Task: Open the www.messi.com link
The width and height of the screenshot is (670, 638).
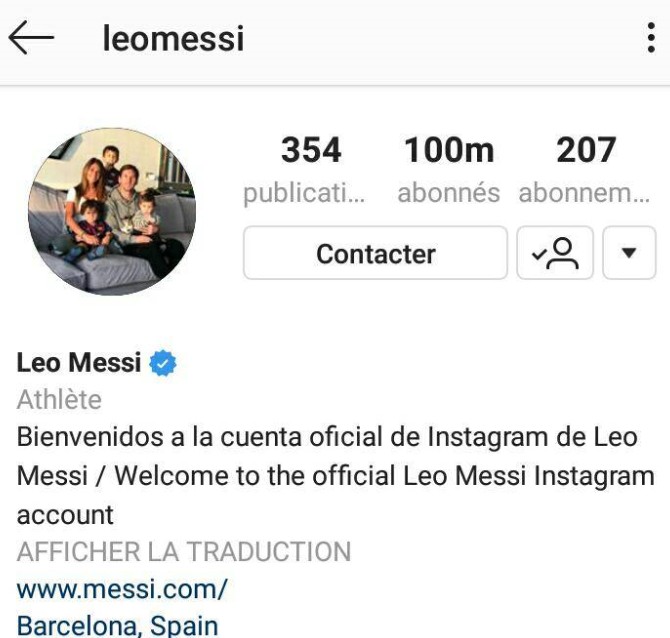Action: (122, 589)
